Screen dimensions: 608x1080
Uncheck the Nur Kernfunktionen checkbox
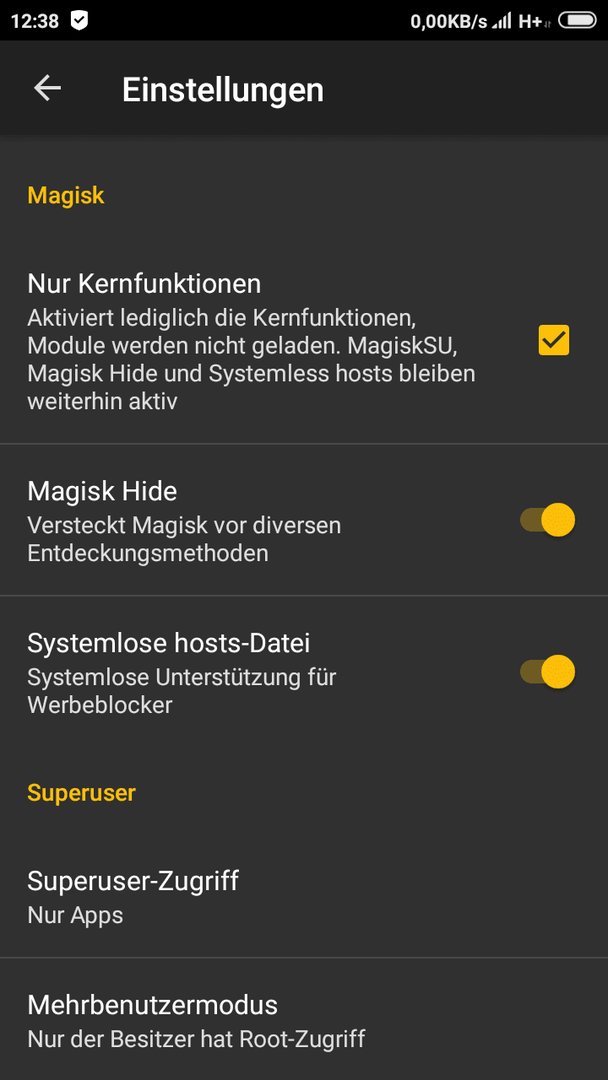pyautogui.click(x=554, y=340)
